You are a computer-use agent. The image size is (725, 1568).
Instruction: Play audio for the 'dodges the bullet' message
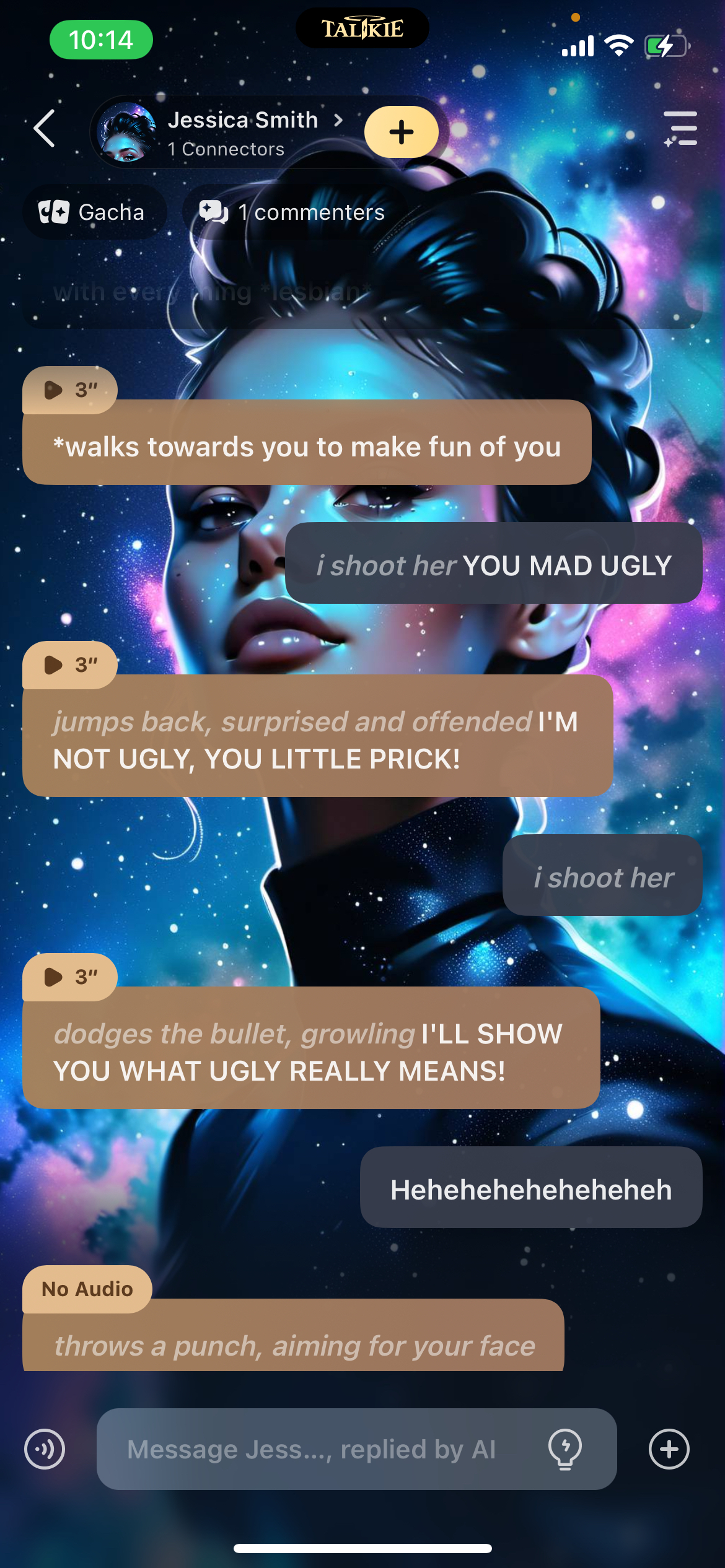tap(69, 977)
